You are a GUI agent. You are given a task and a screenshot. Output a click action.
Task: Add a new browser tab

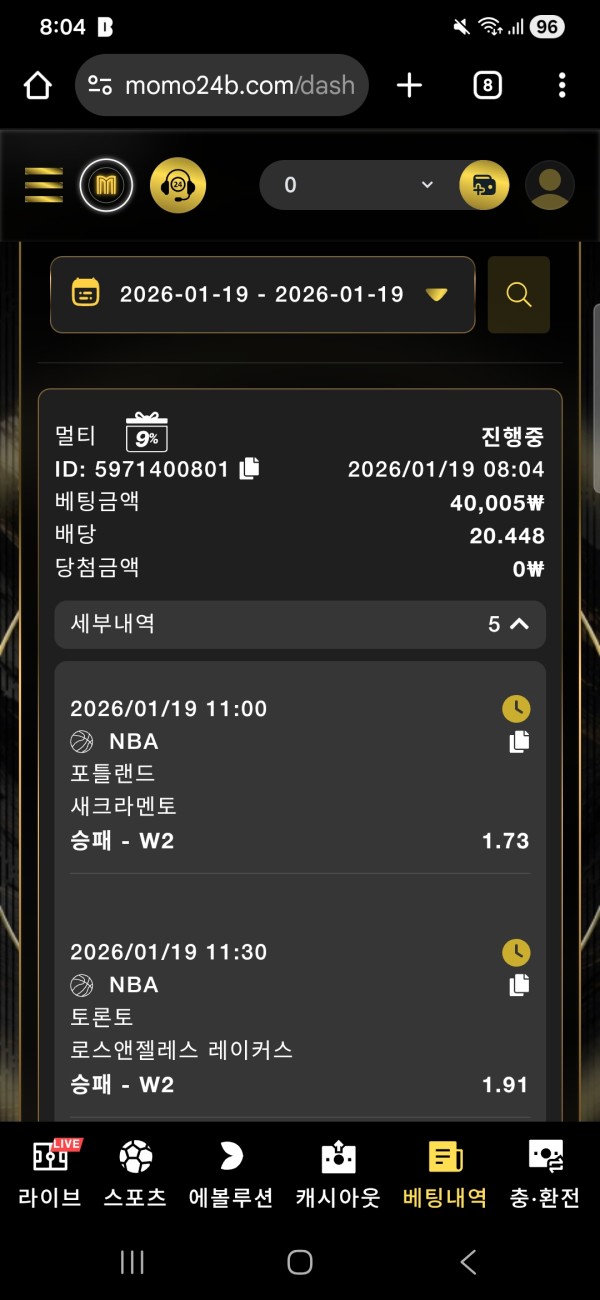[409, 85]
